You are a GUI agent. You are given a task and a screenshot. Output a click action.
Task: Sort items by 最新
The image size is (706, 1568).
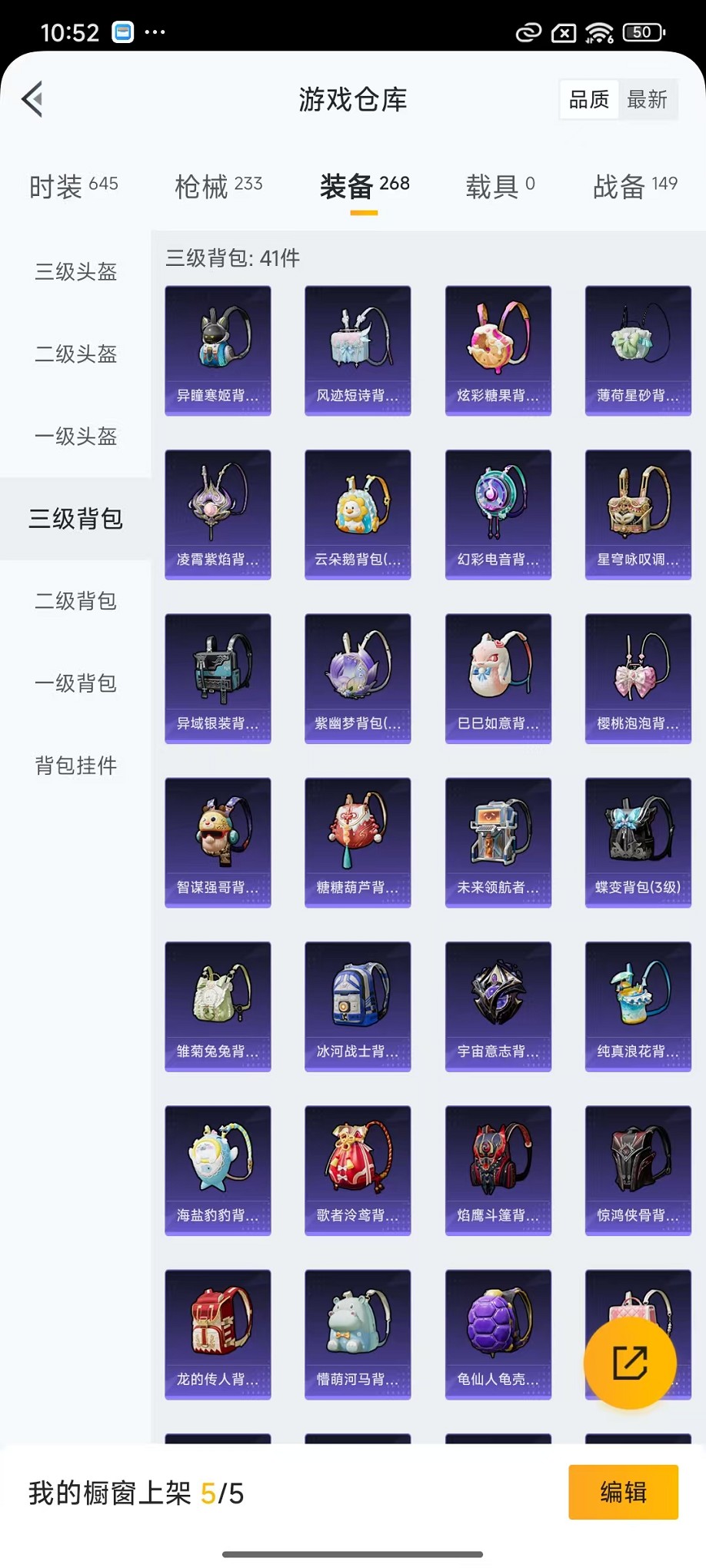pos(647,99)
